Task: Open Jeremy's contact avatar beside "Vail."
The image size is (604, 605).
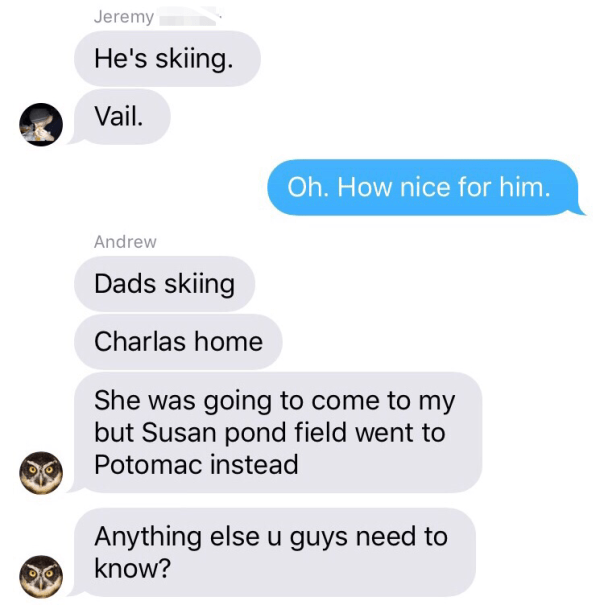Action: tap(42, 124)
